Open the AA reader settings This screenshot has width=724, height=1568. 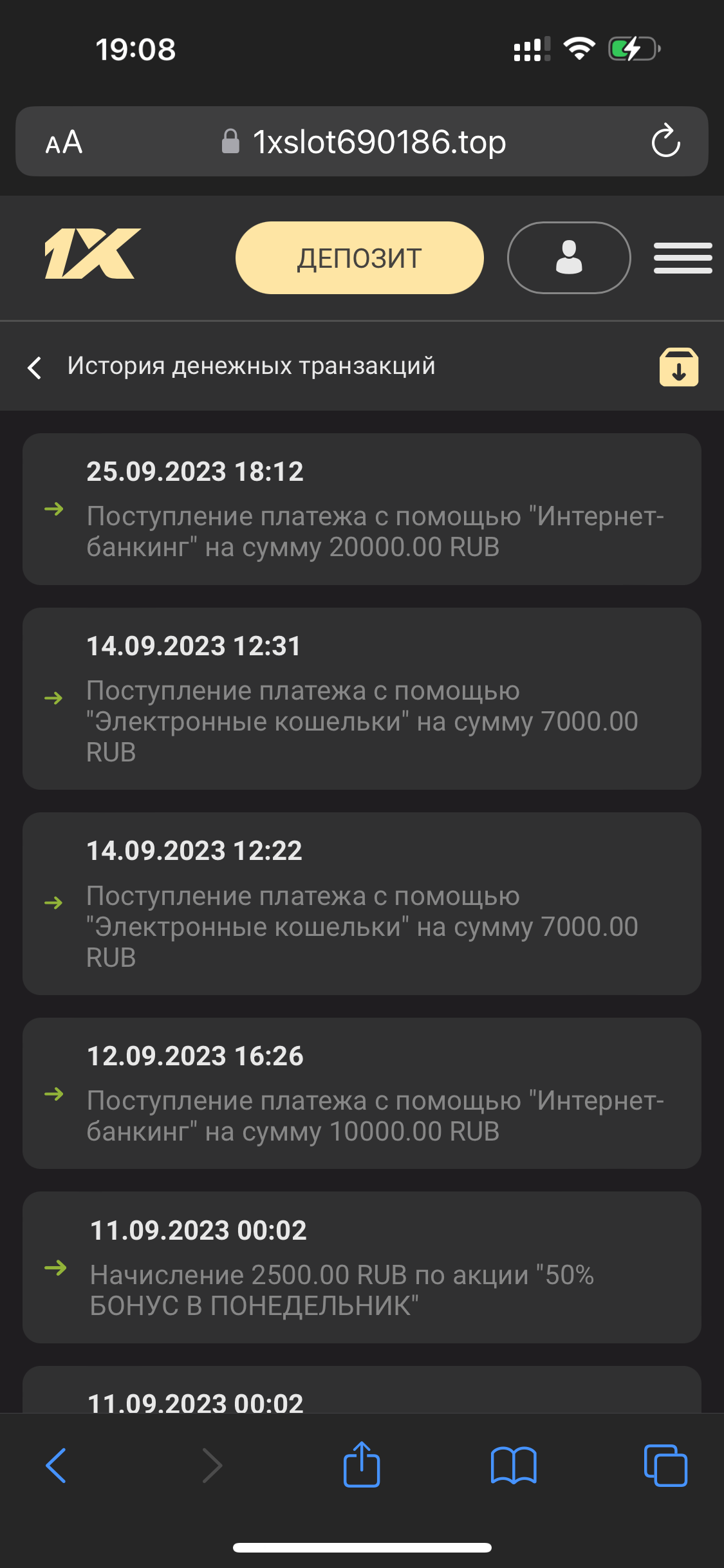coord(64,142)
